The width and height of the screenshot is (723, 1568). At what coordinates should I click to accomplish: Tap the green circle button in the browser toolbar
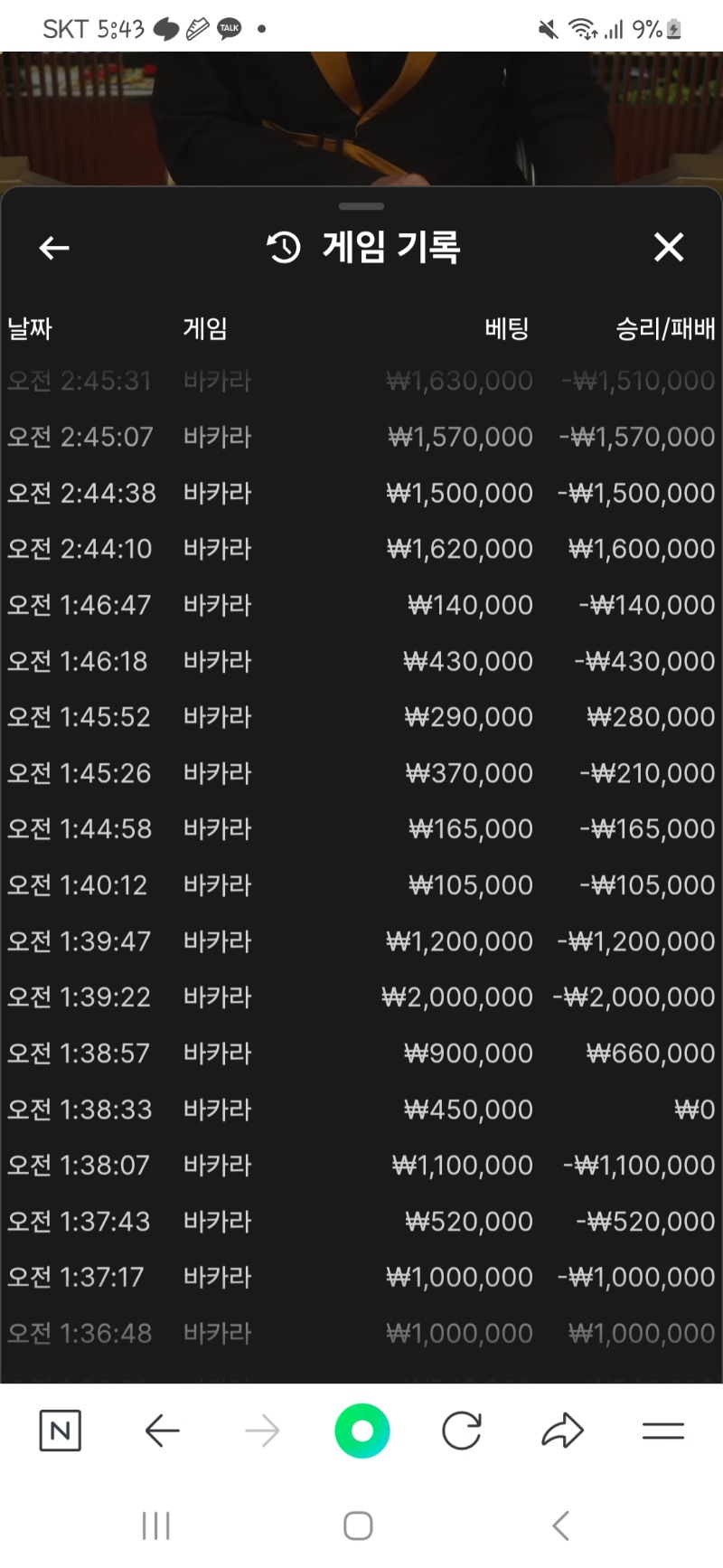361,1431
